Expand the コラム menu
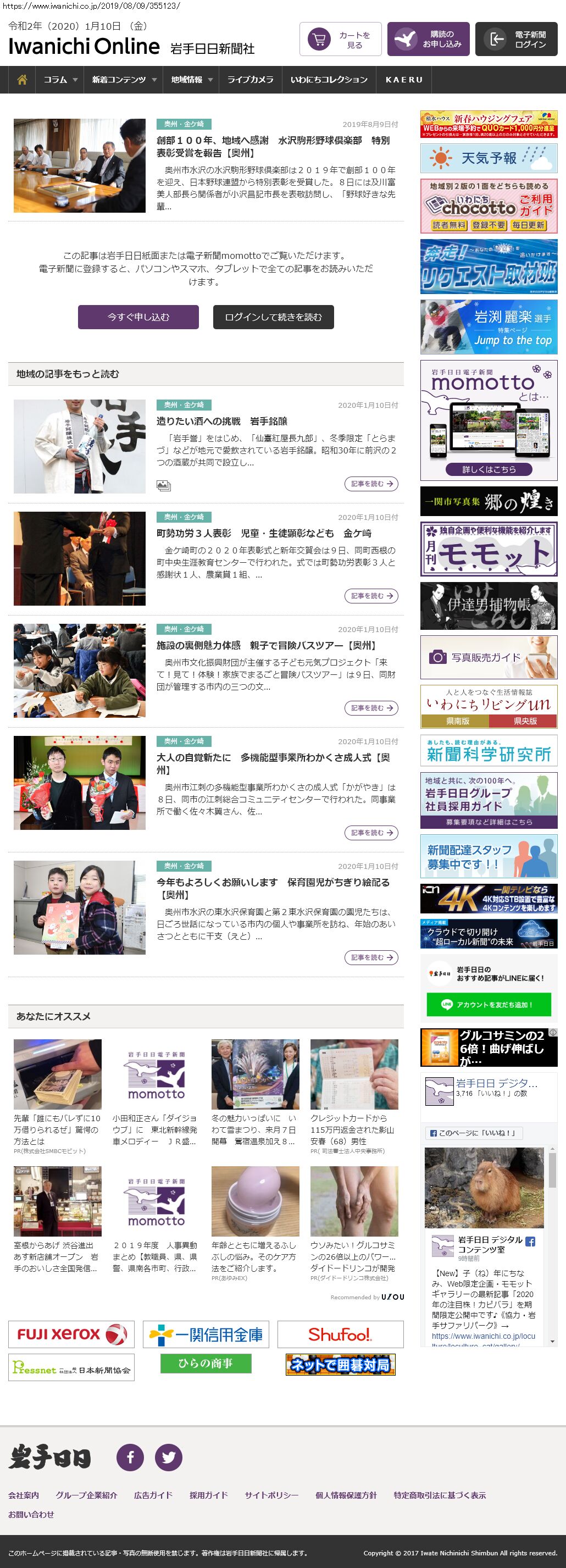The height and width of the screenshot is (1568, 566). (x=60, y=80)
